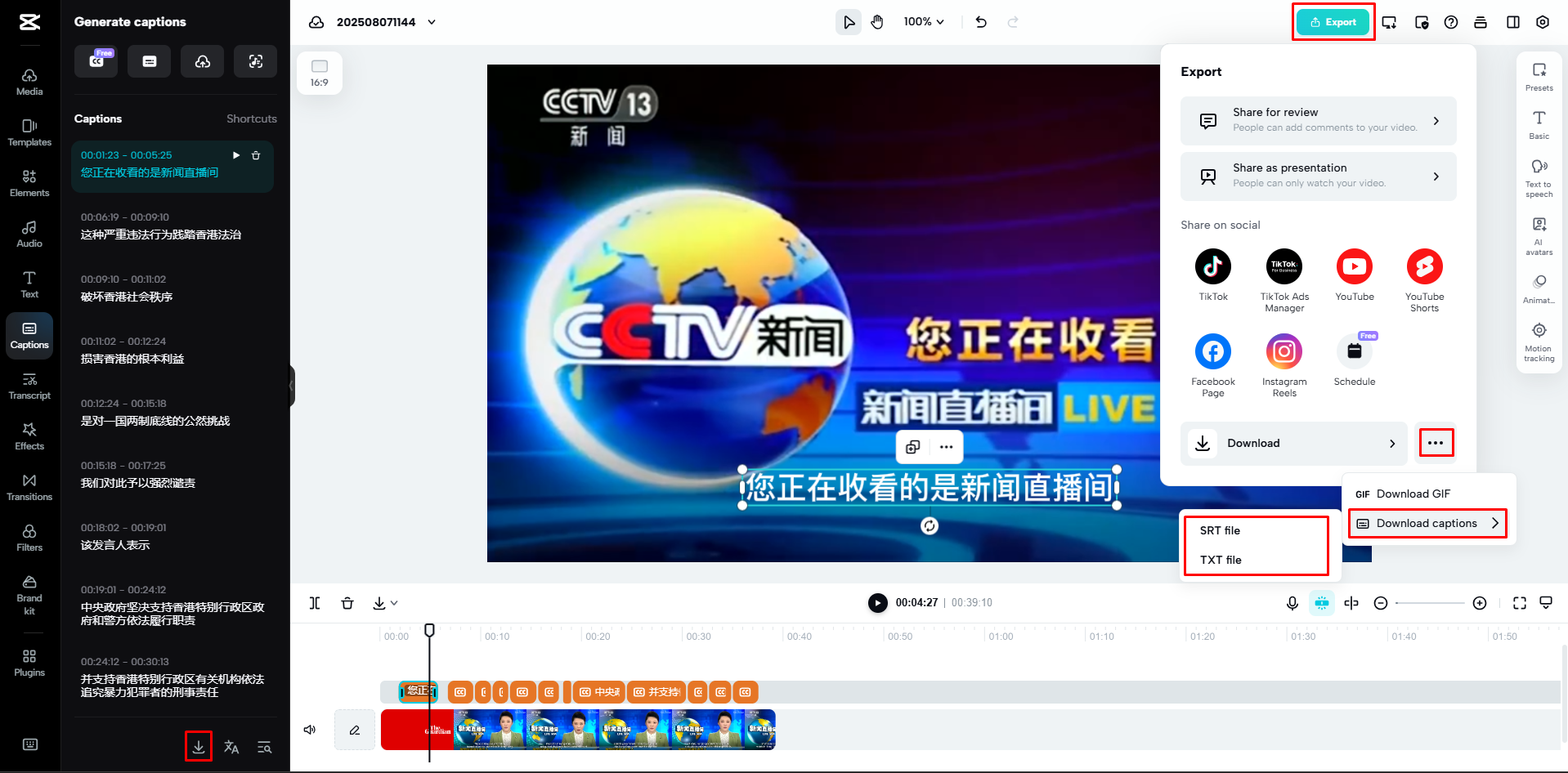Viewport: 1568px width, 773px height.
Task: Open Share as presentation
Action: (1318, 176)
